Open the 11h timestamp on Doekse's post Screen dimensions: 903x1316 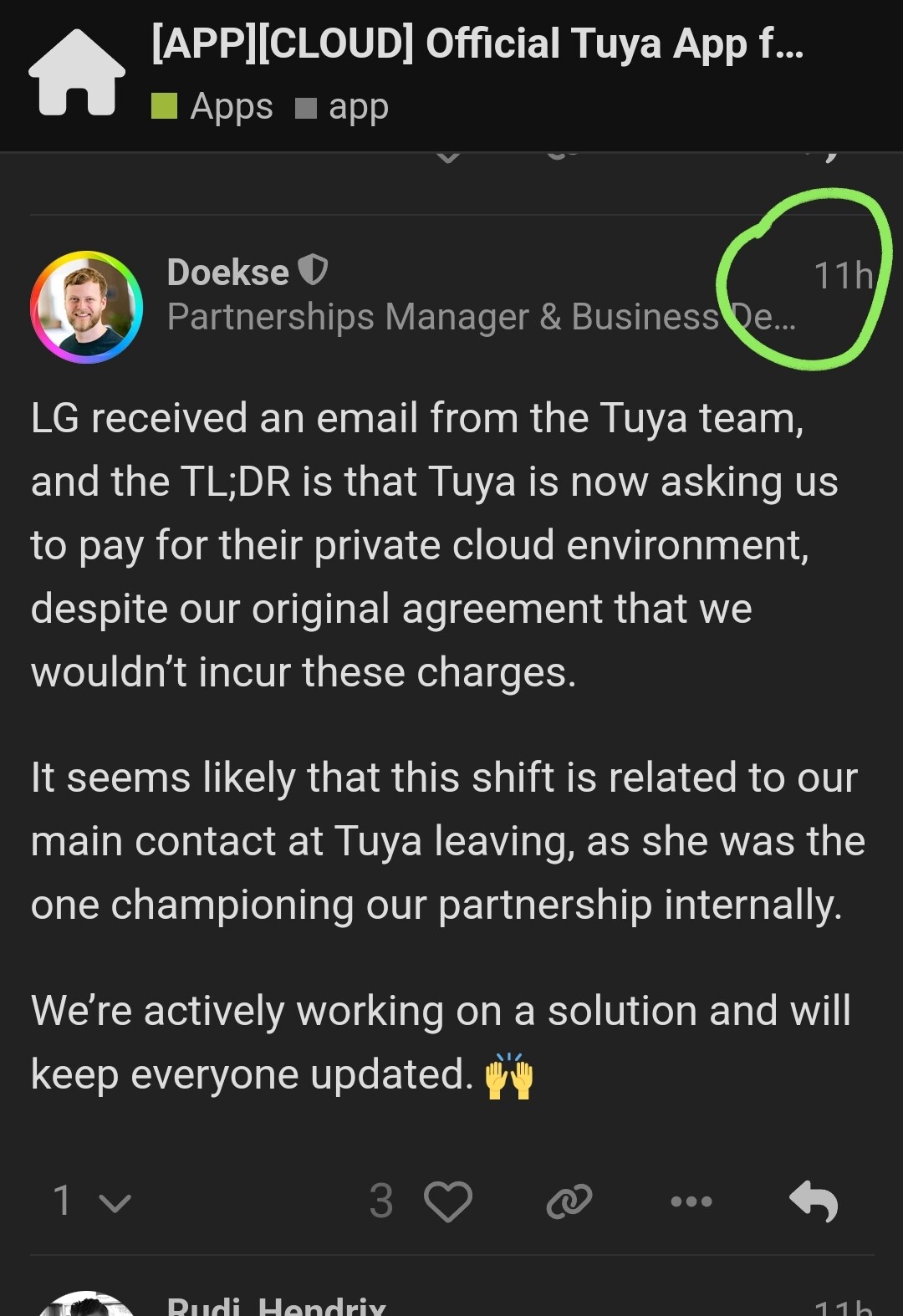(843, 276)
